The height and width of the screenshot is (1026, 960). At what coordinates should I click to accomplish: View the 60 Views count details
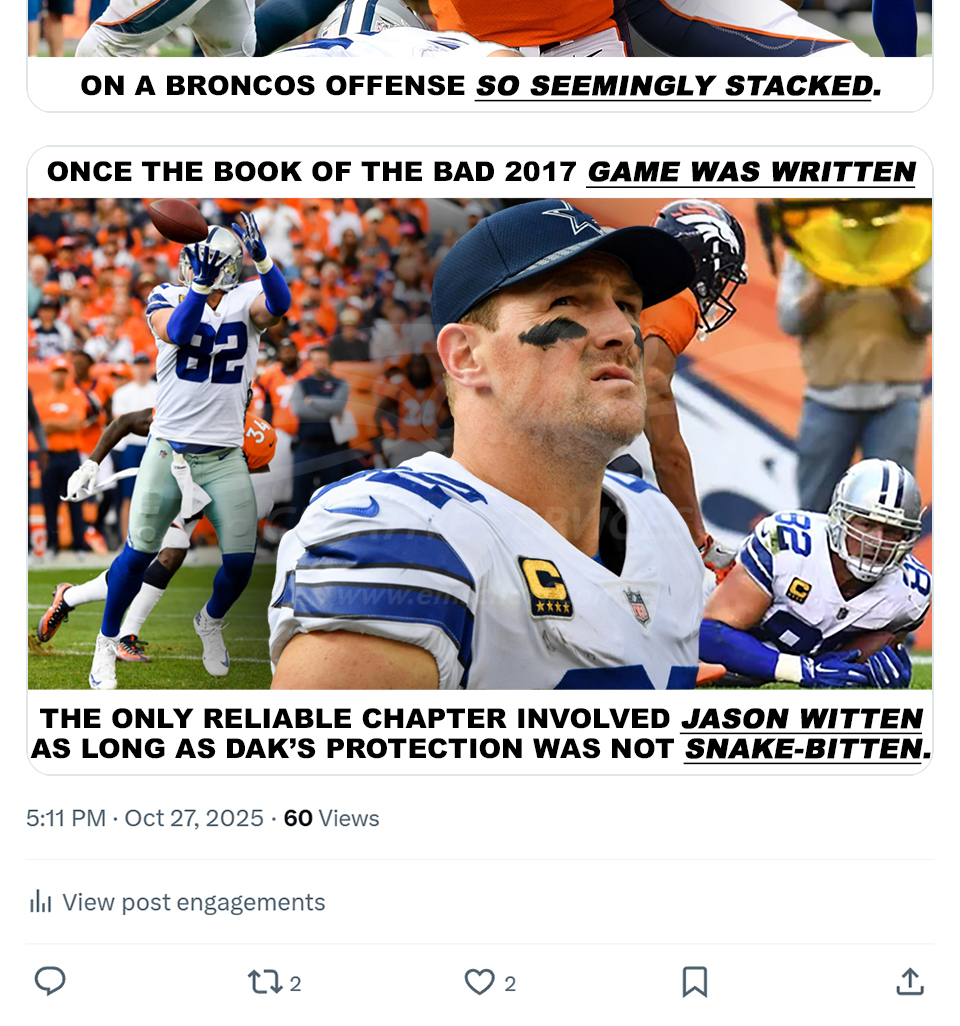(331, 818)
